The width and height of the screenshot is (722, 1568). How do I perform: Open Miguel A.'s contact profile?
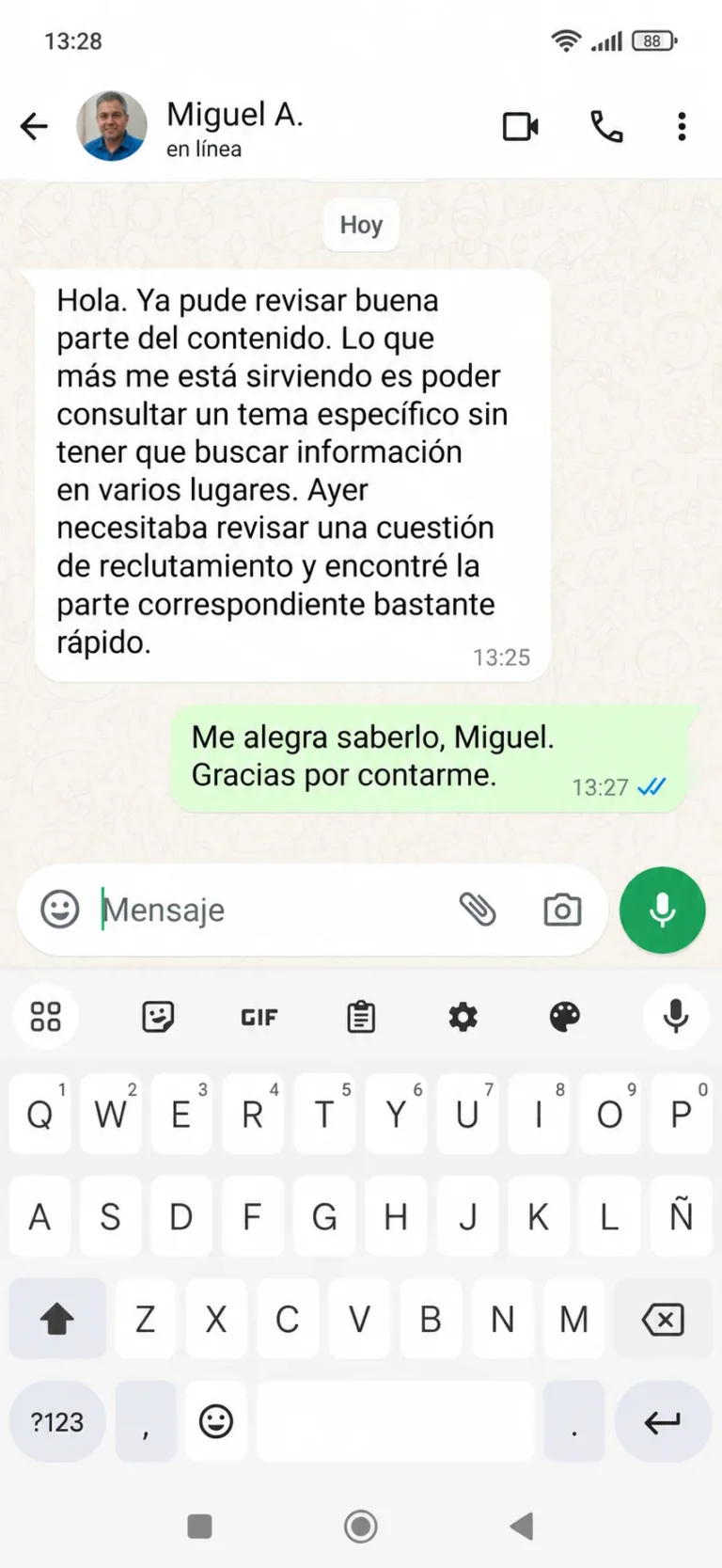click(234, 128)
